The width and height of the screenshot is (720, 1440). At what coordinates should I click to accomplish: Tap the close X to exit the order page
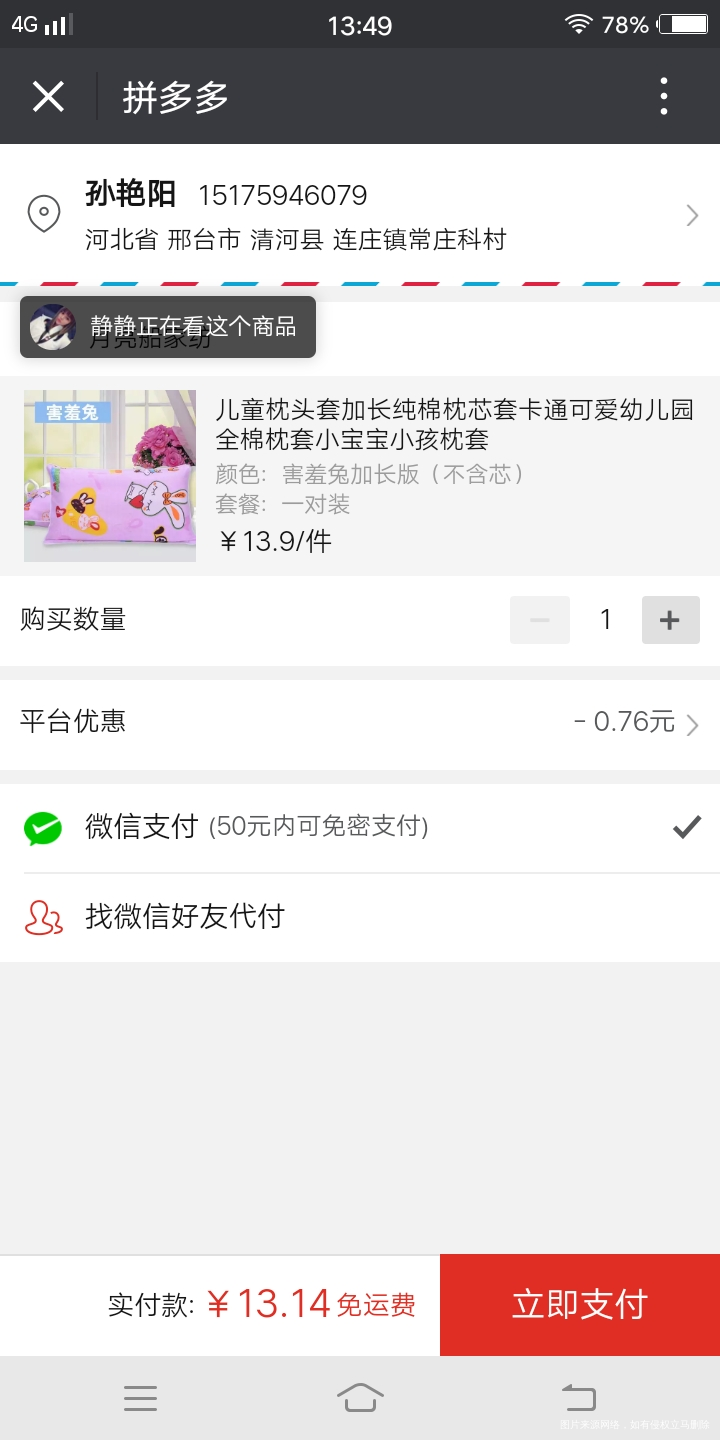point(48,96)
